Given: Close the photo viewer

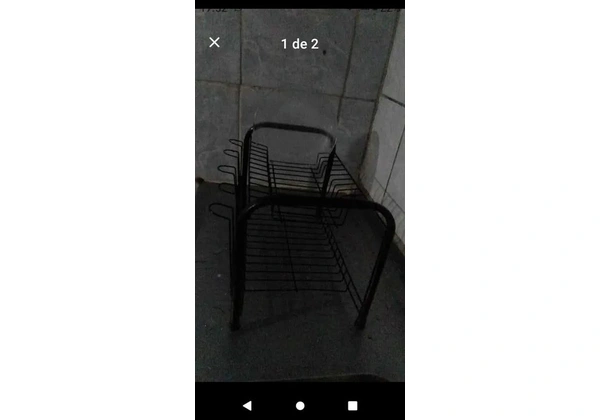Looking at the screenshot, I should pyautogui.click(x=214, y=43).
